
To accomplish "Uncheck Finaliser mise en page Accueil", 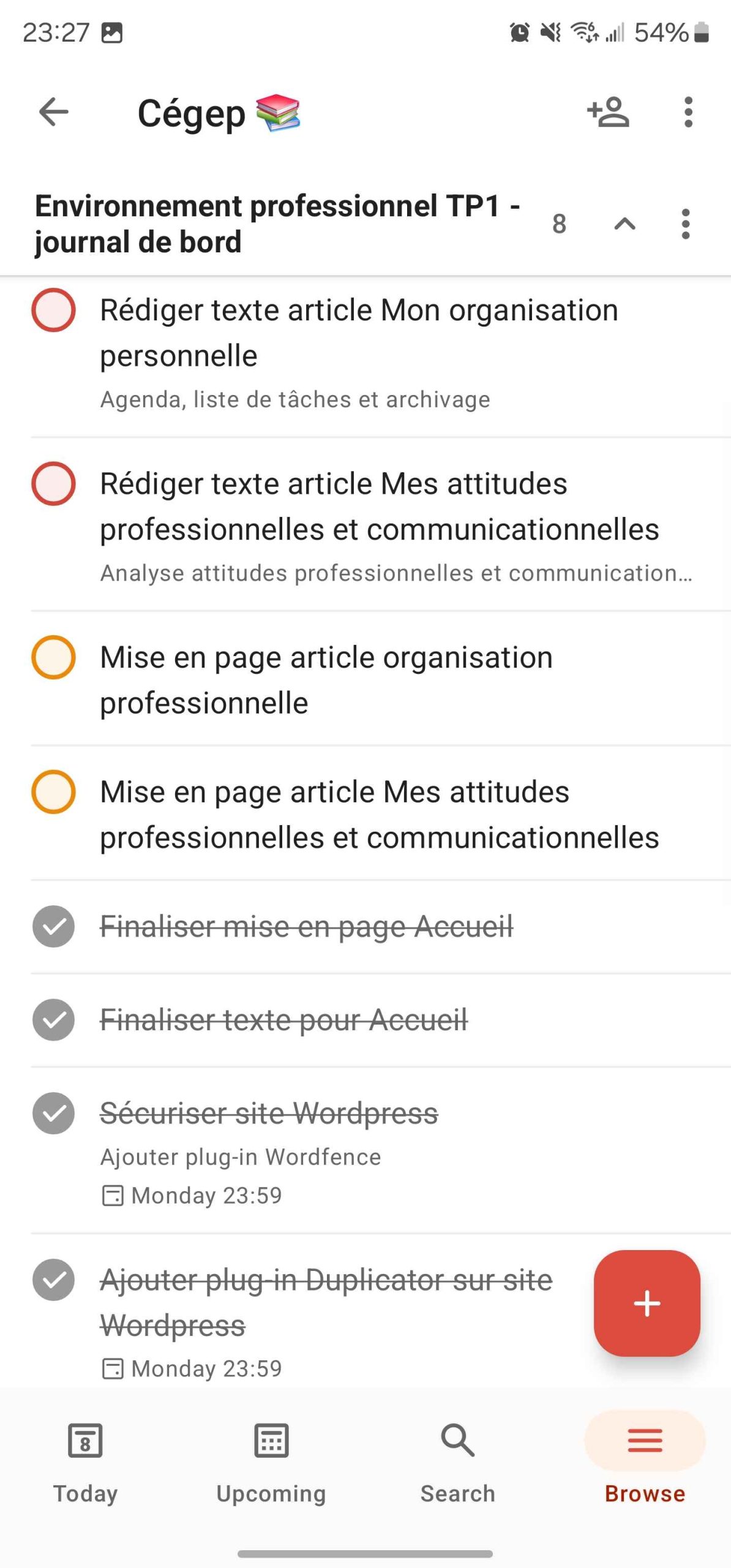I will point(53,926).
